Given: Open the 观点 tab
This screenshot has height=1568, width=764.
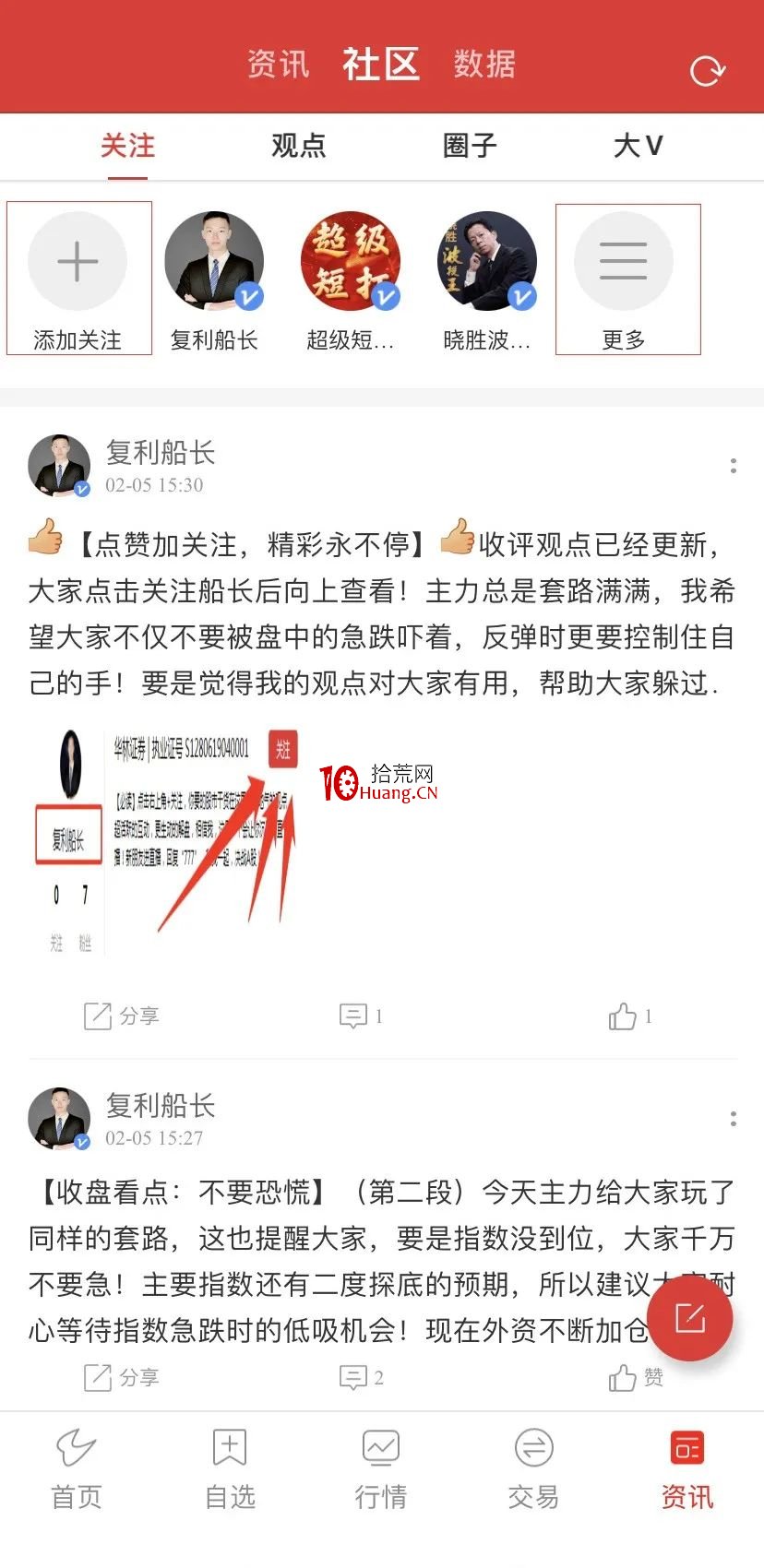Looking at the screenshot, I should click(298, 146).
